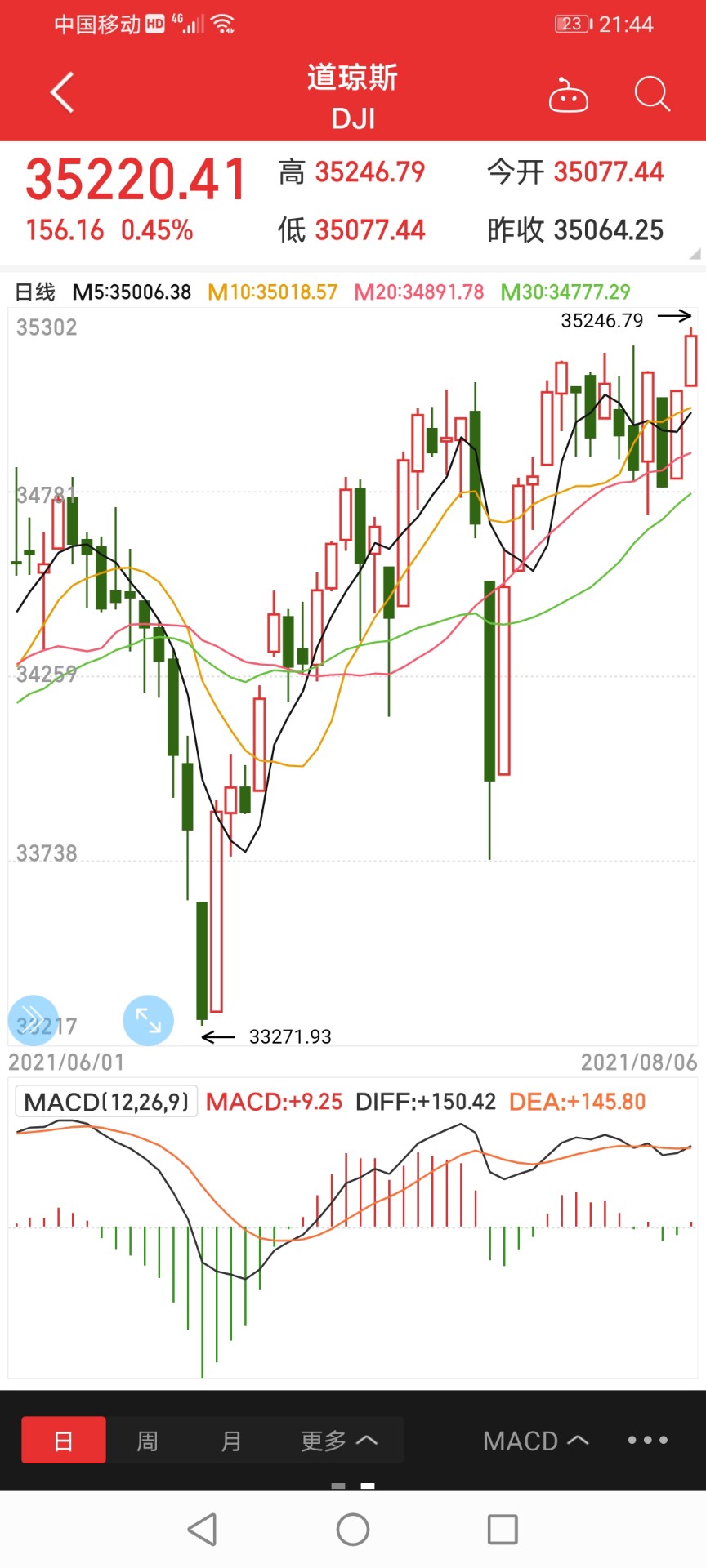Screen dimensions: 706x1568
Task: Tap the system home button
Action: (353, 1529)
